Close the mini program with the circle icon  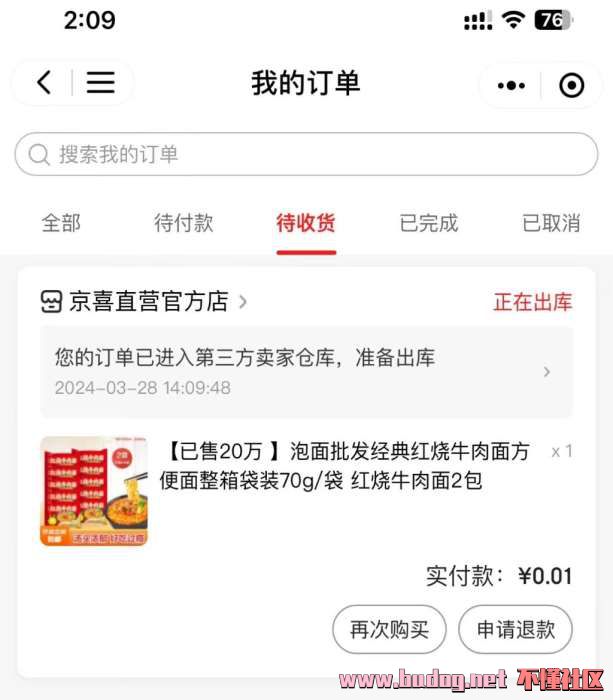coord(571,86)
